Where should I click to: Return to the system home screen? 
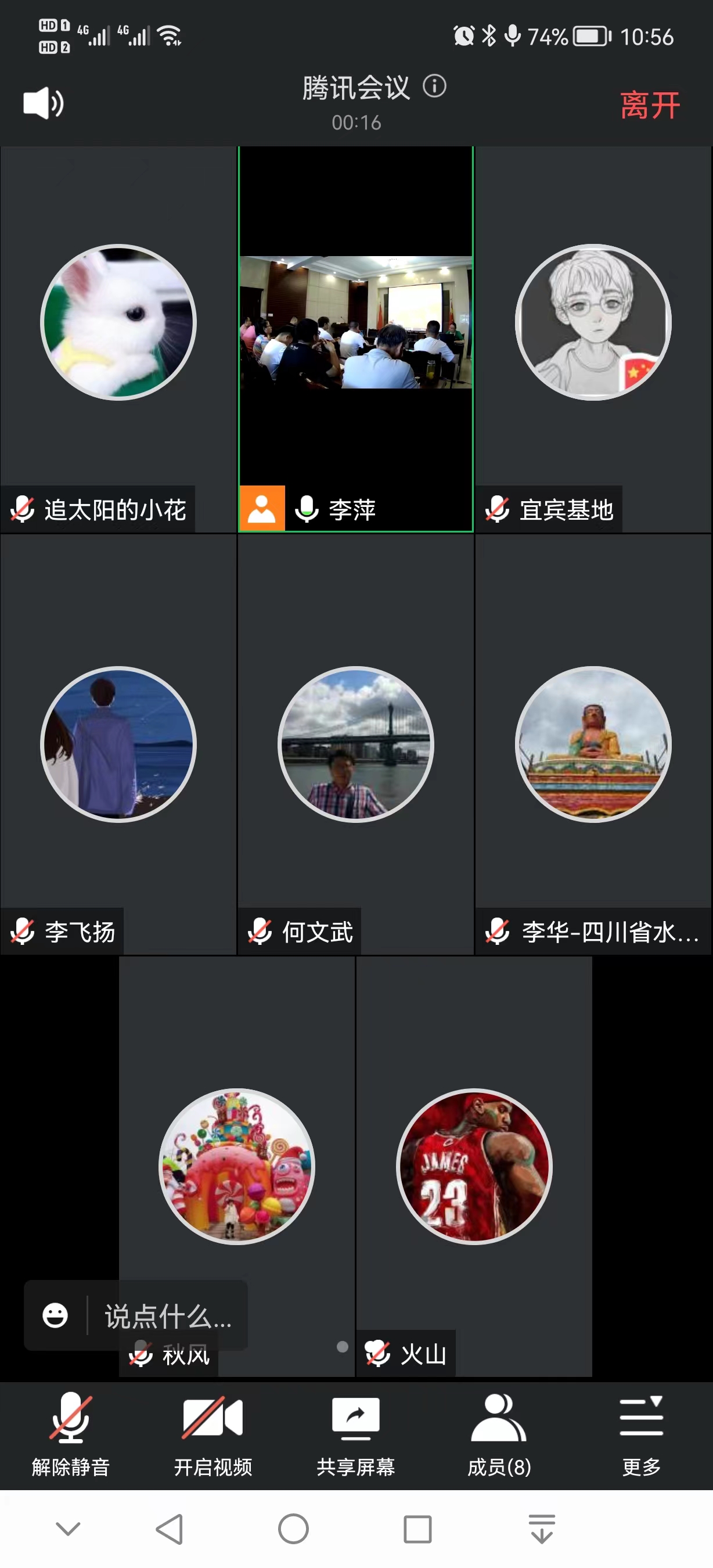click(x=293, y=1529)
